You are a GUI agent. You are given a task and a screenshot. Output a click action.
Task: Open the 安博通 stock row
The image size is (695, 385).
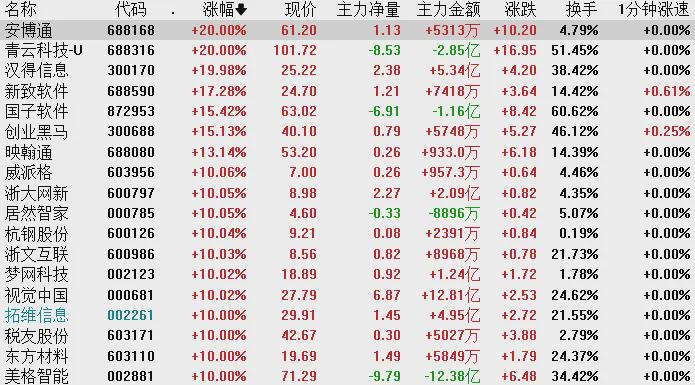(x=348, y=30)
